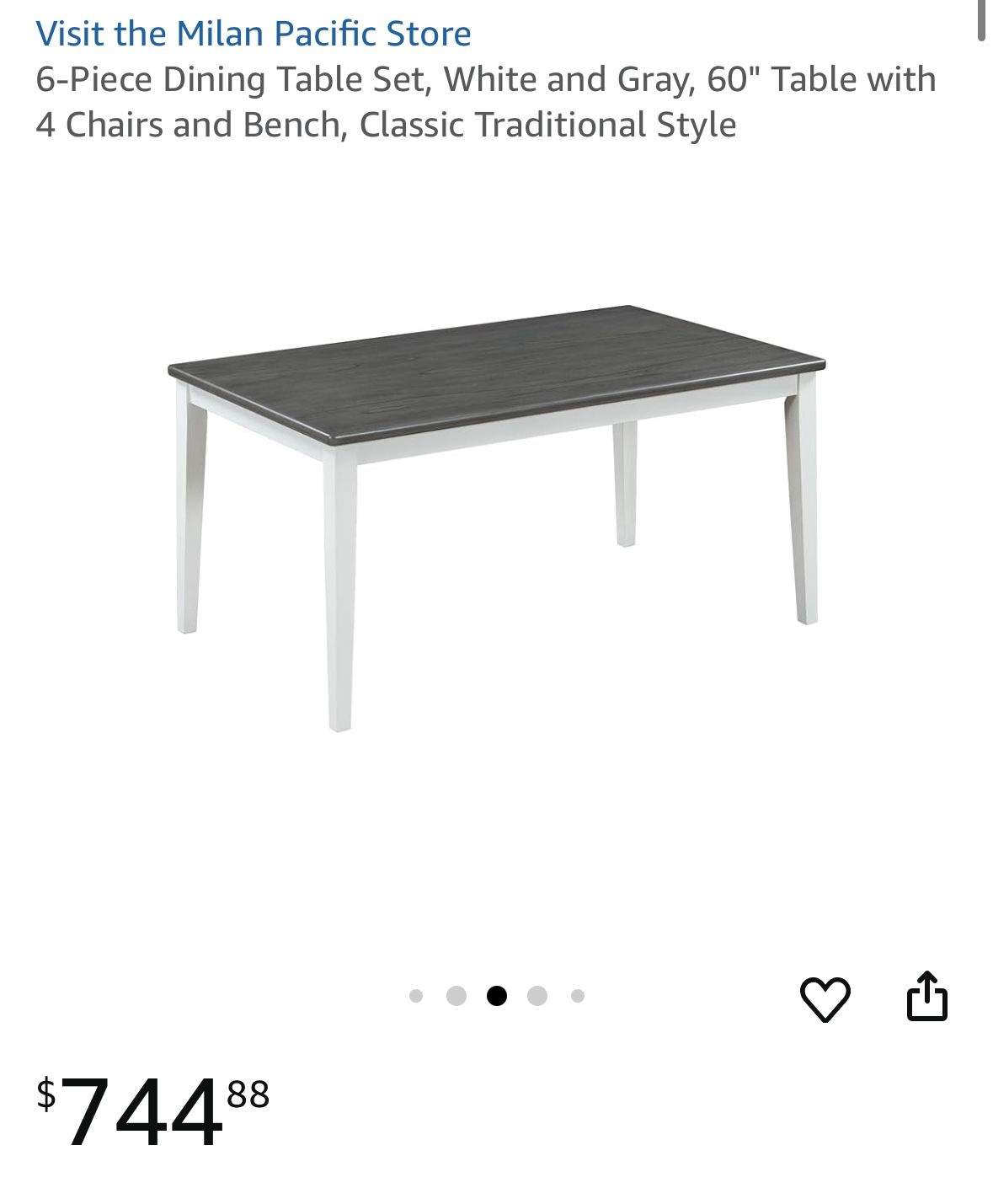Tap the active third carousel indicator
993x1204 pixels.
coord(497,995)
